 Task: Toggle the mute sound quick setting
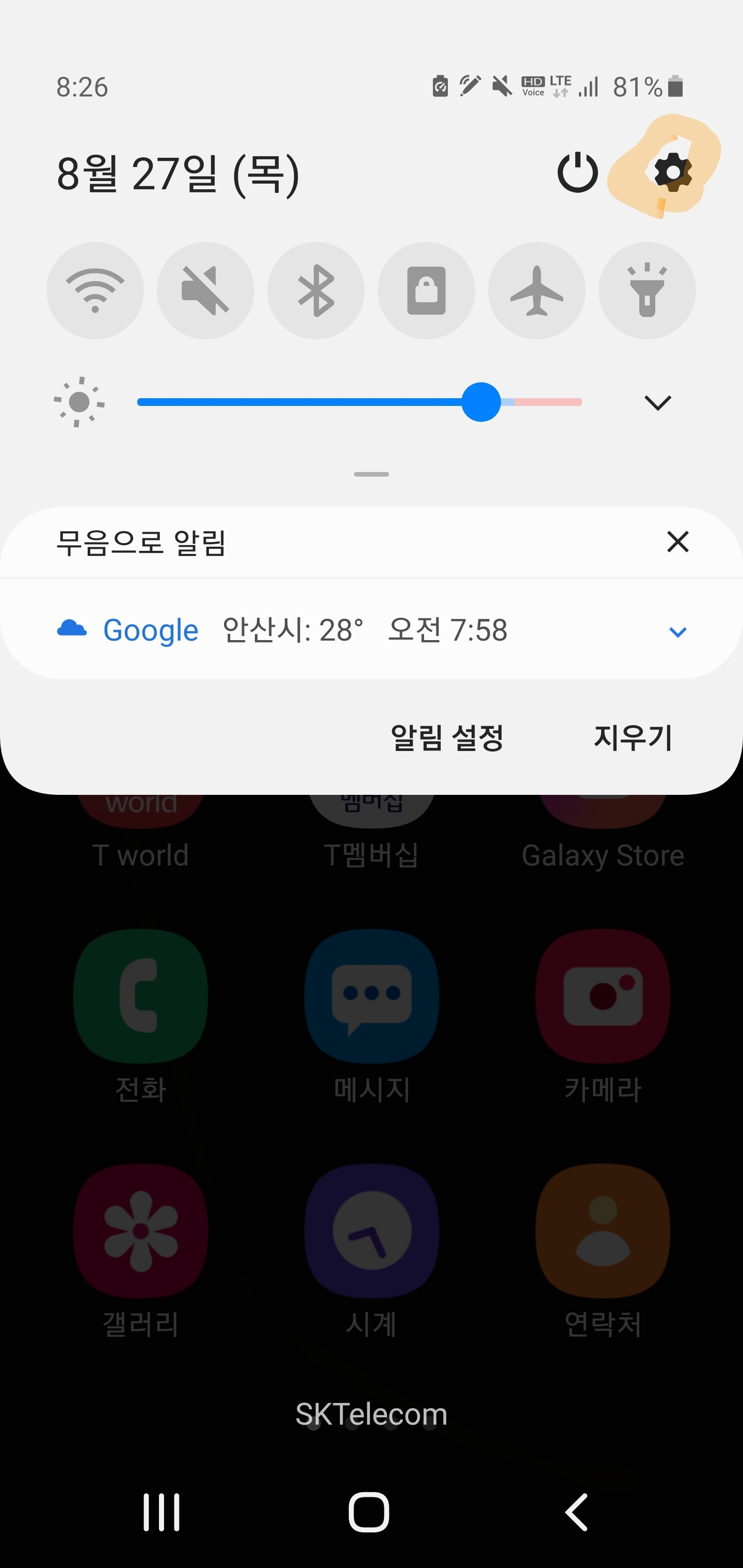tap(206, 290)
